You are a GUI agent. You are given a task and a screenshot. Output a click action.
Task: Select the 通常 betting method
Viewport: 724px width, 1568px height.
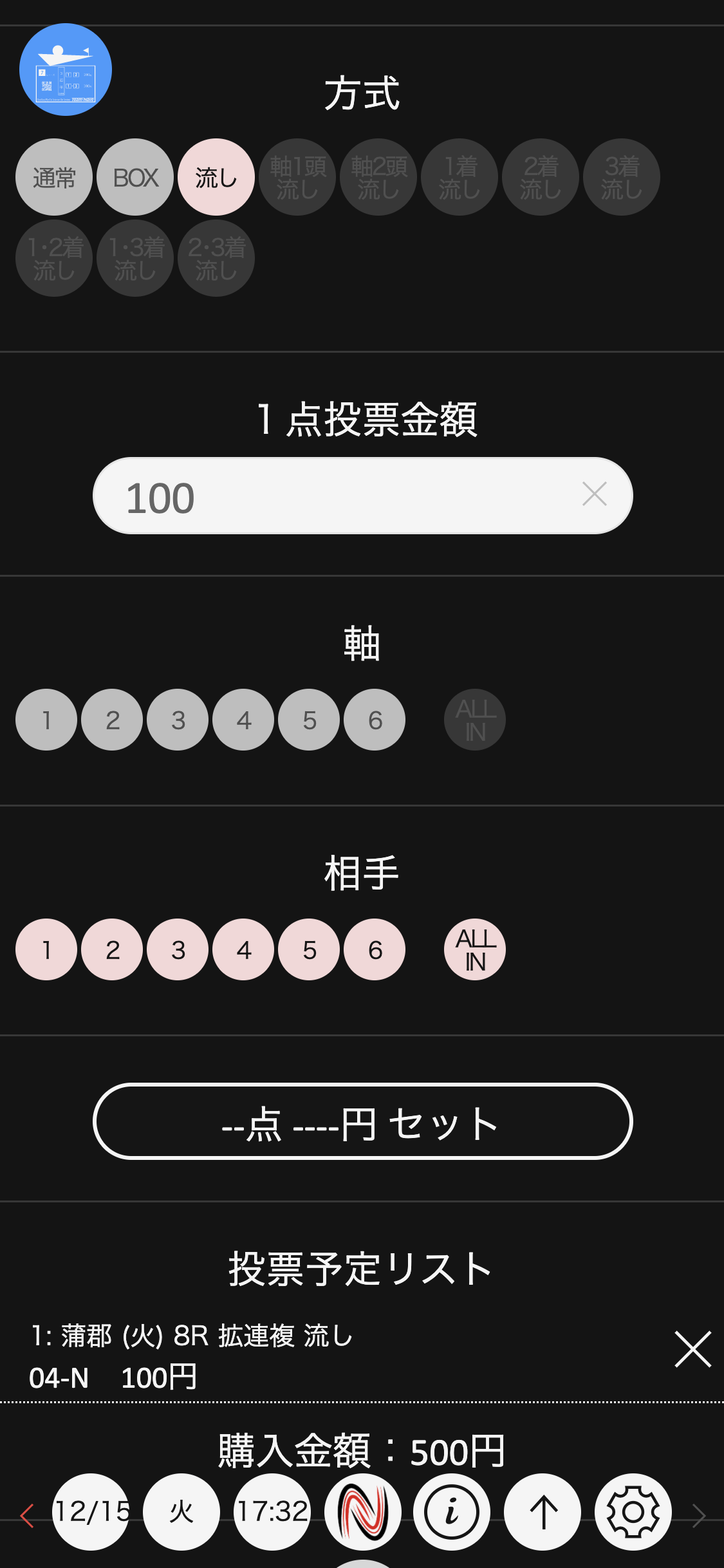click(x=54, y=178)
